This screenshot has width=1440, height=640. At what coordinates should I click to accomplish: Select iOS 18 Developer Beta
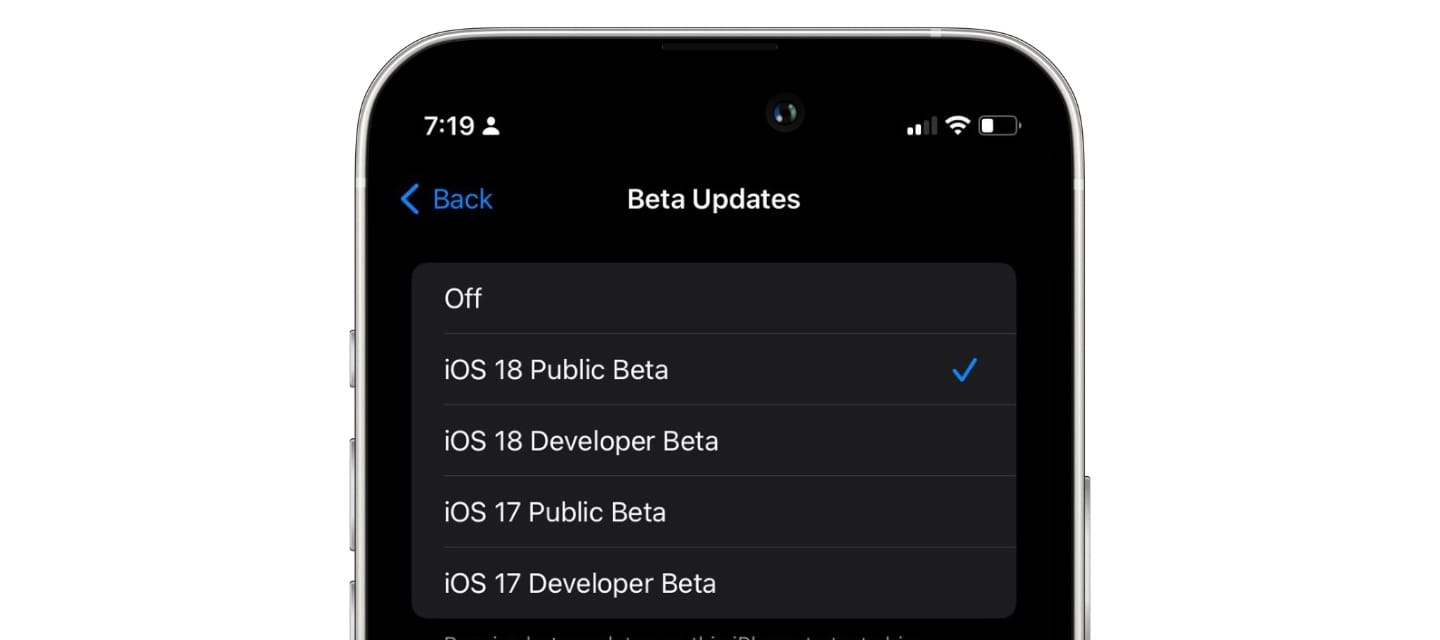[713, 441]
